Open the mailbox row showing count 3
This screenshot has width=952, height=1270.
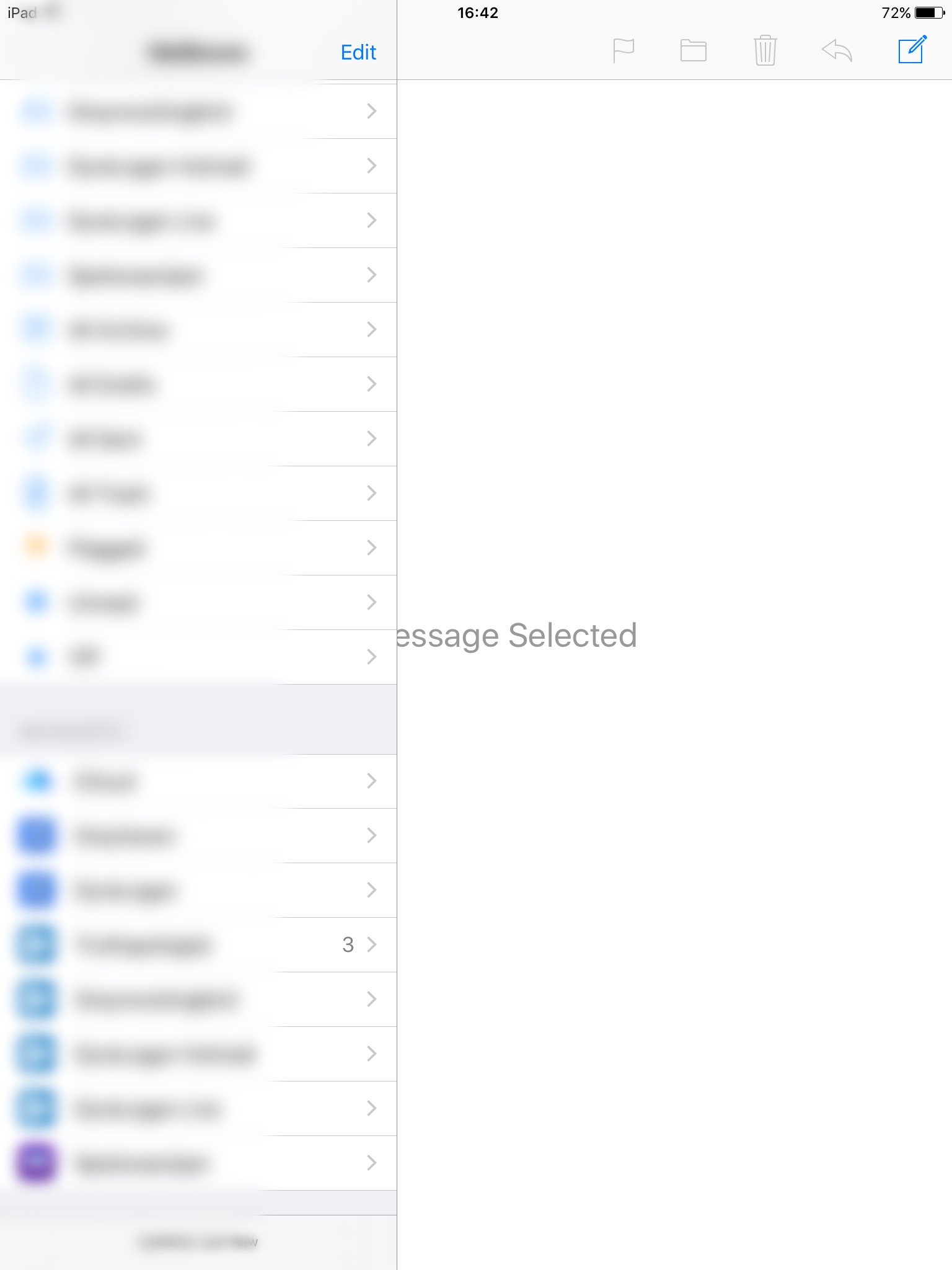198,945
